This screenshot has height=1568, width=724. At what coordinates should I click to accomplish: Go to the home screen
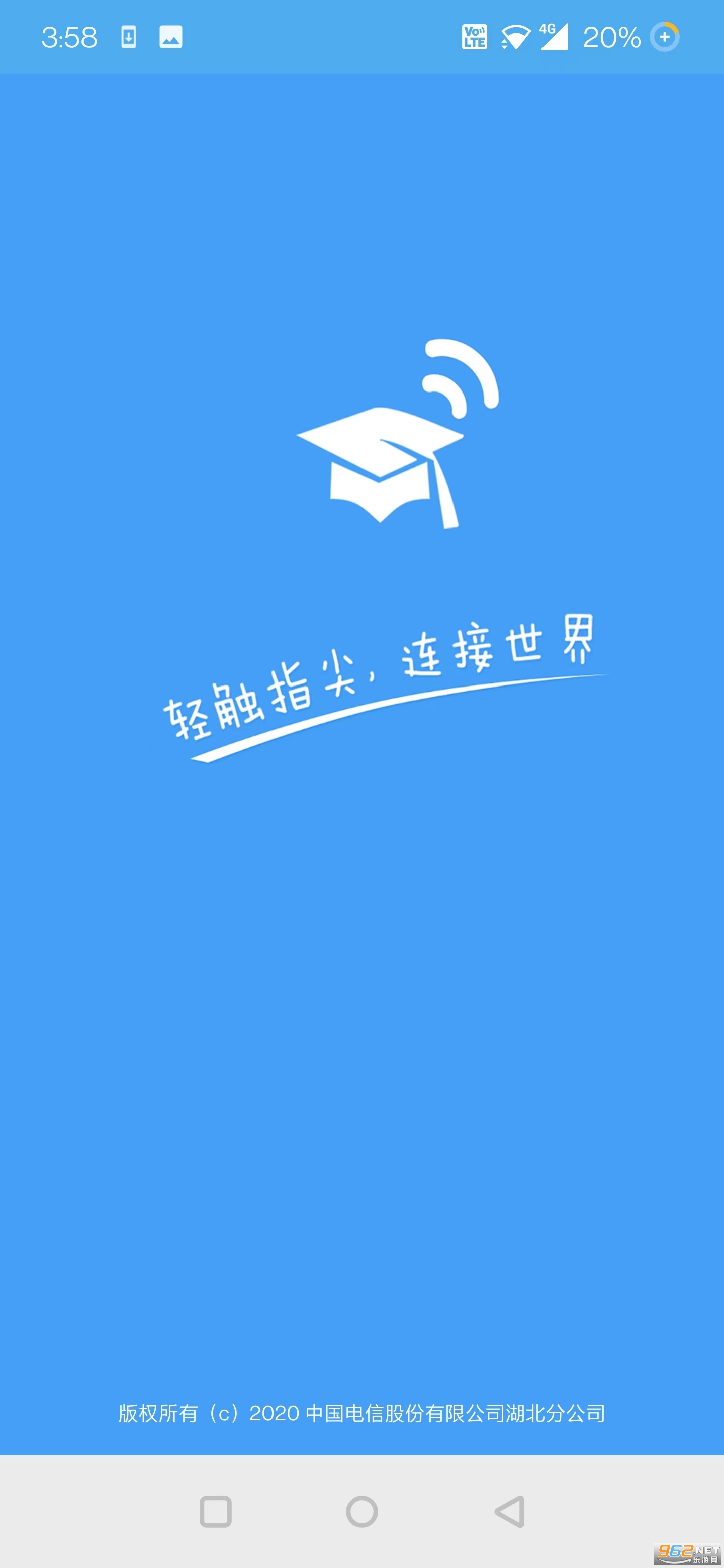pos(361,1511)
